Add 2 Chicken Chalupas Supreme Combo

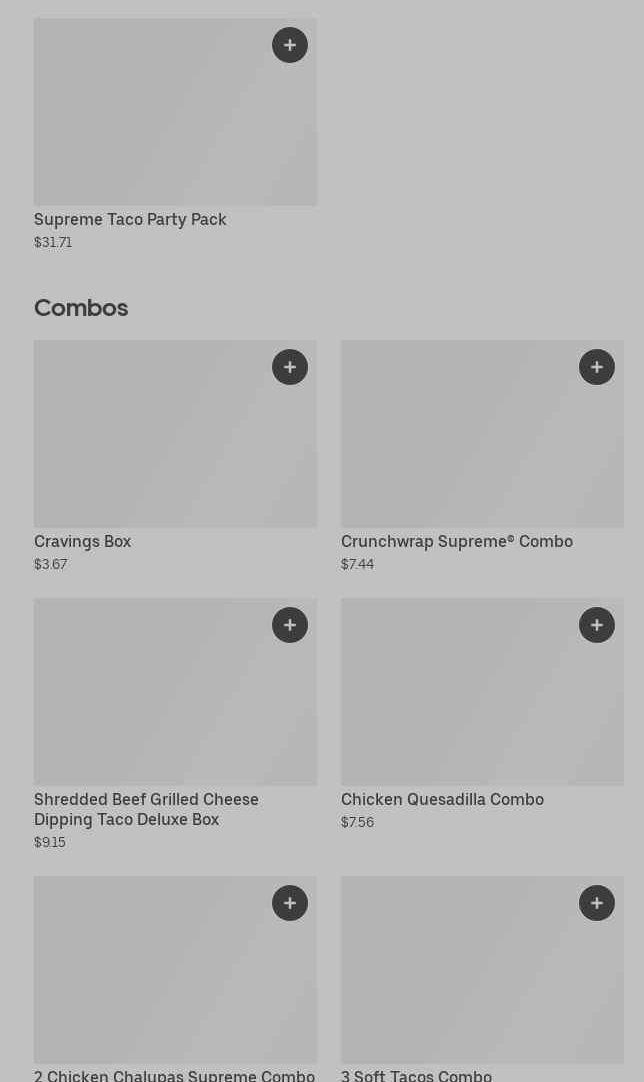click(x=290, y=903)
